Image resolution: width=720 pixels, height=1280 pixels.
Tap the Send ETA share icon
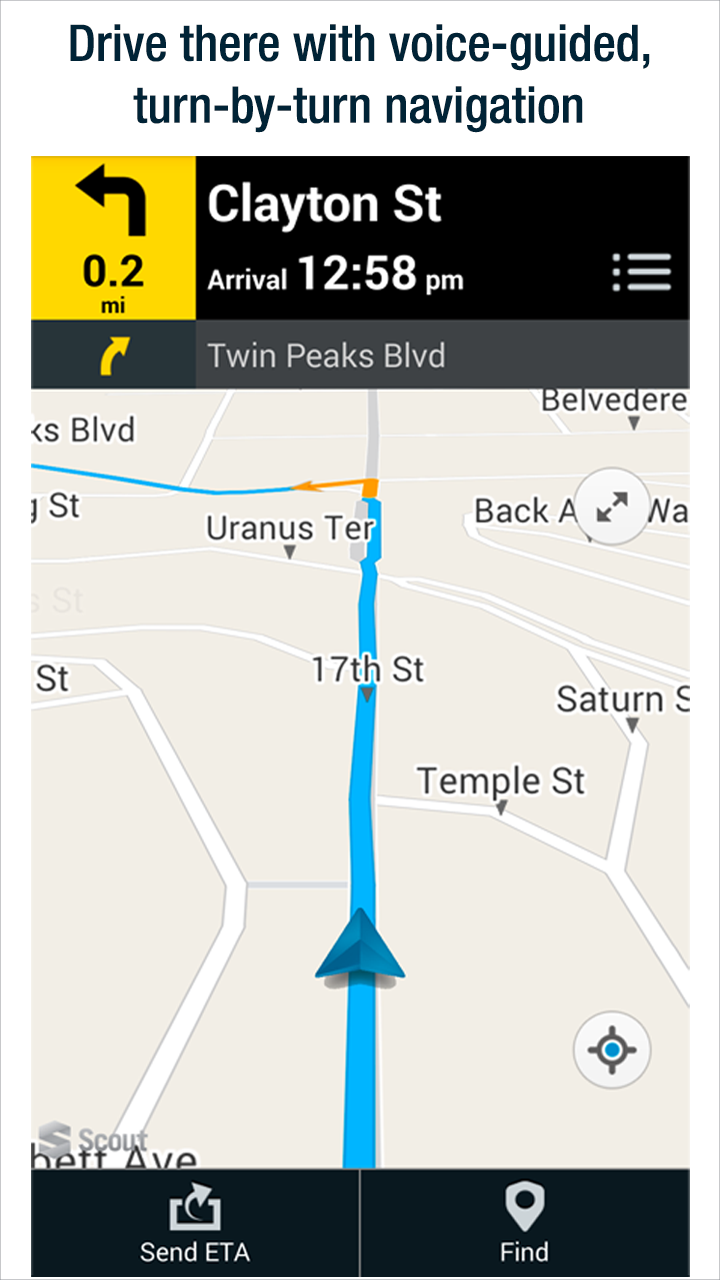pos(196,1207)
